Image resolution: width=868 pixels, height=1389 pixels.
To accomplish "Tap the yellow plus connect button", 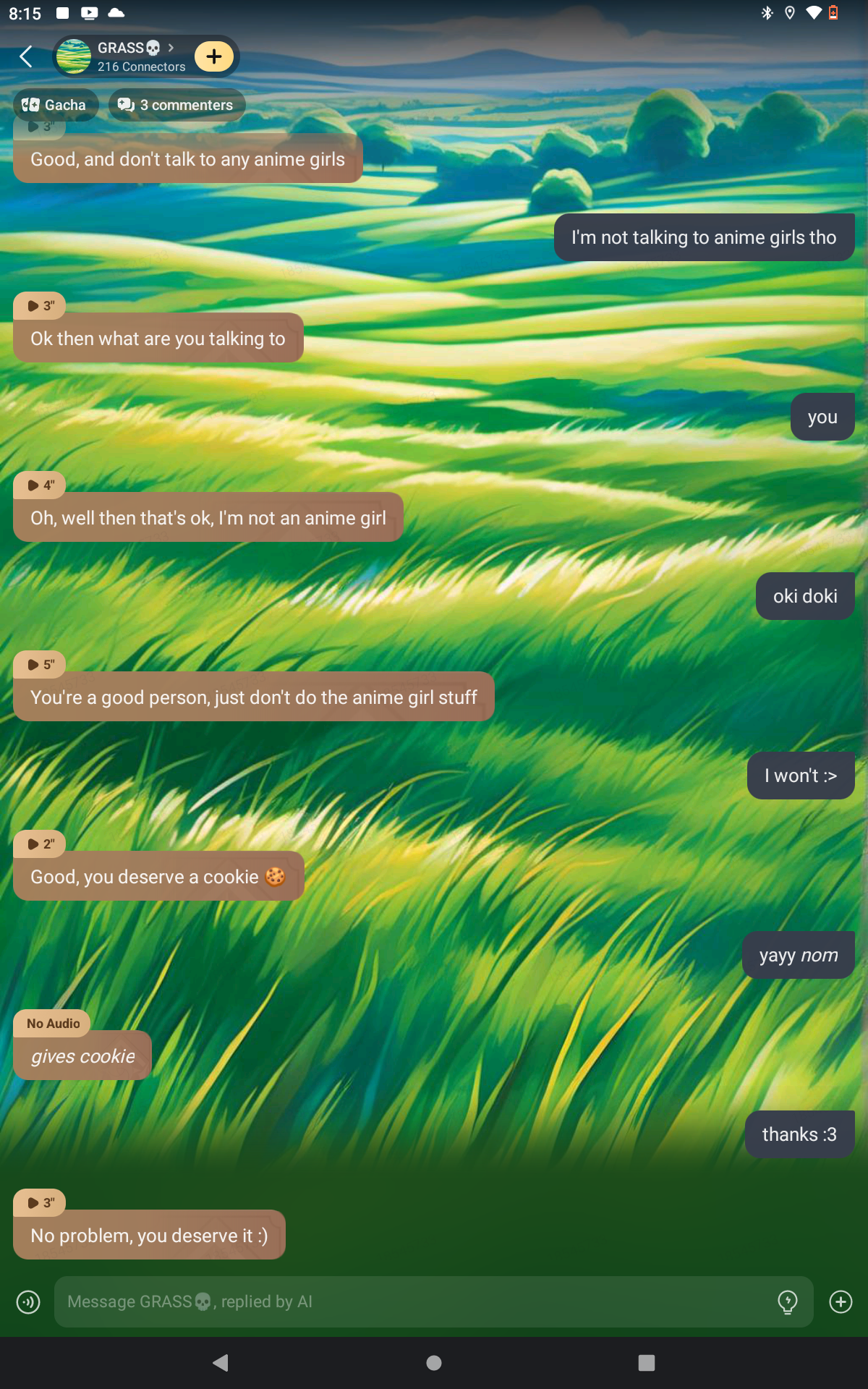I will point(214,56).
